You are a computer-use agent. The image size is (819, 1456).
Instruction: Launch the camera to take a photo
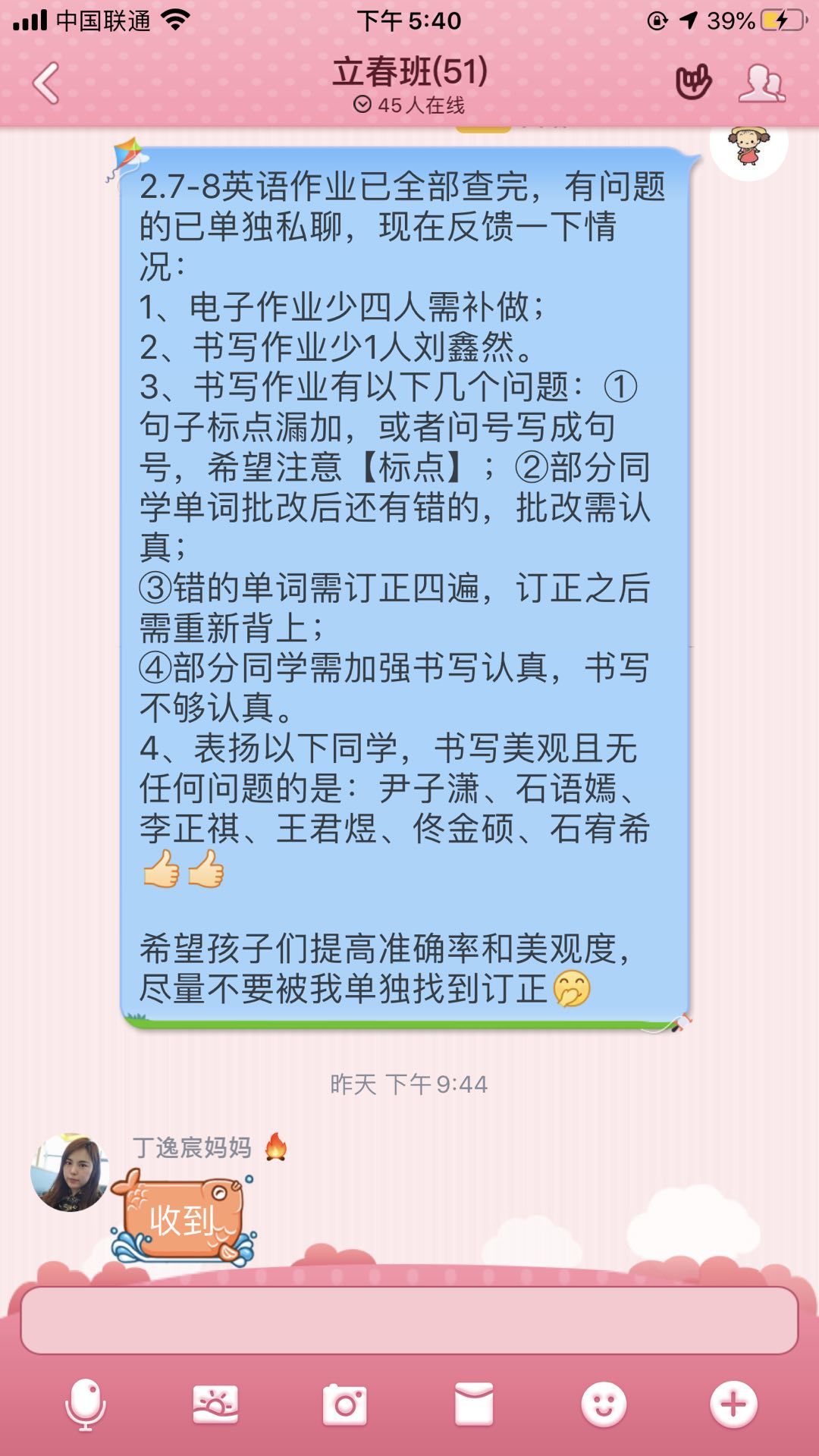[345, 1405]
